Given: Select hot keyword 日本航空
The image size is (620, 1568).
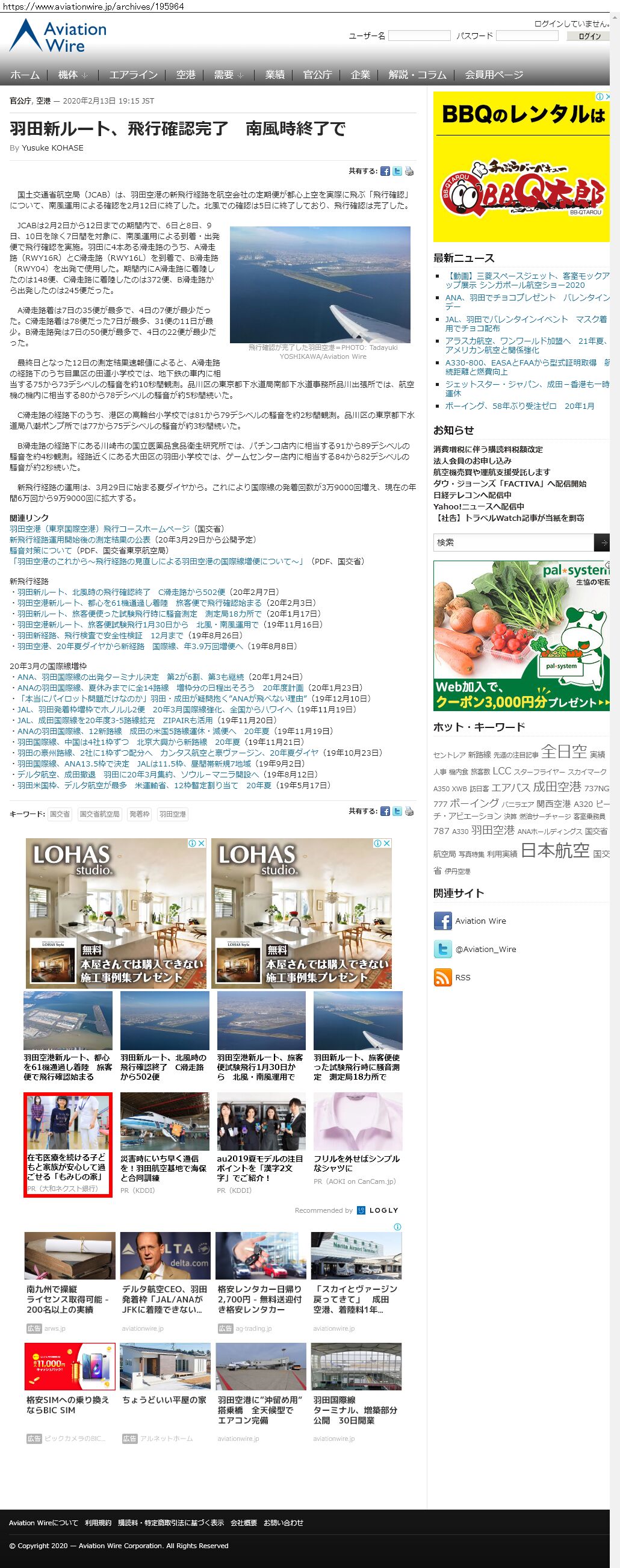Looking at the screenshot, I should [554, 850].
